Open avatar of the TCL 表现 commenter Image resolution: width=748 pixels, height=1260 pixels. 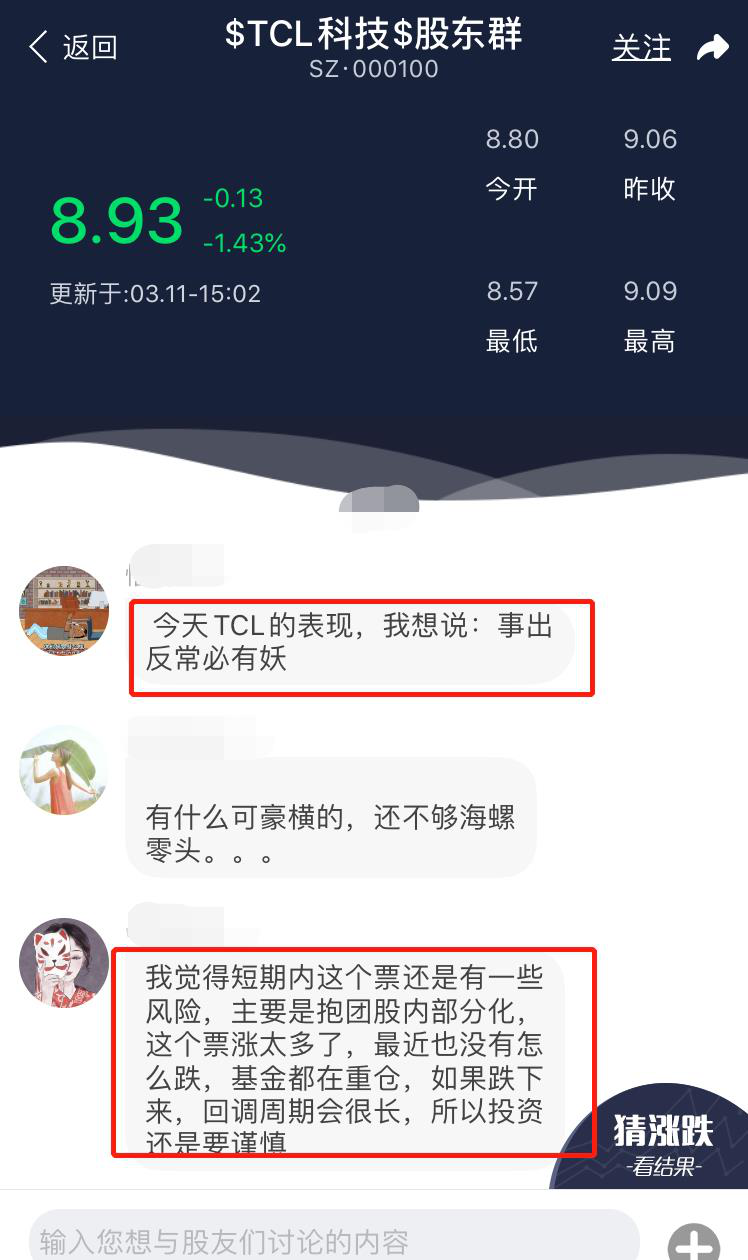point(64,611)
